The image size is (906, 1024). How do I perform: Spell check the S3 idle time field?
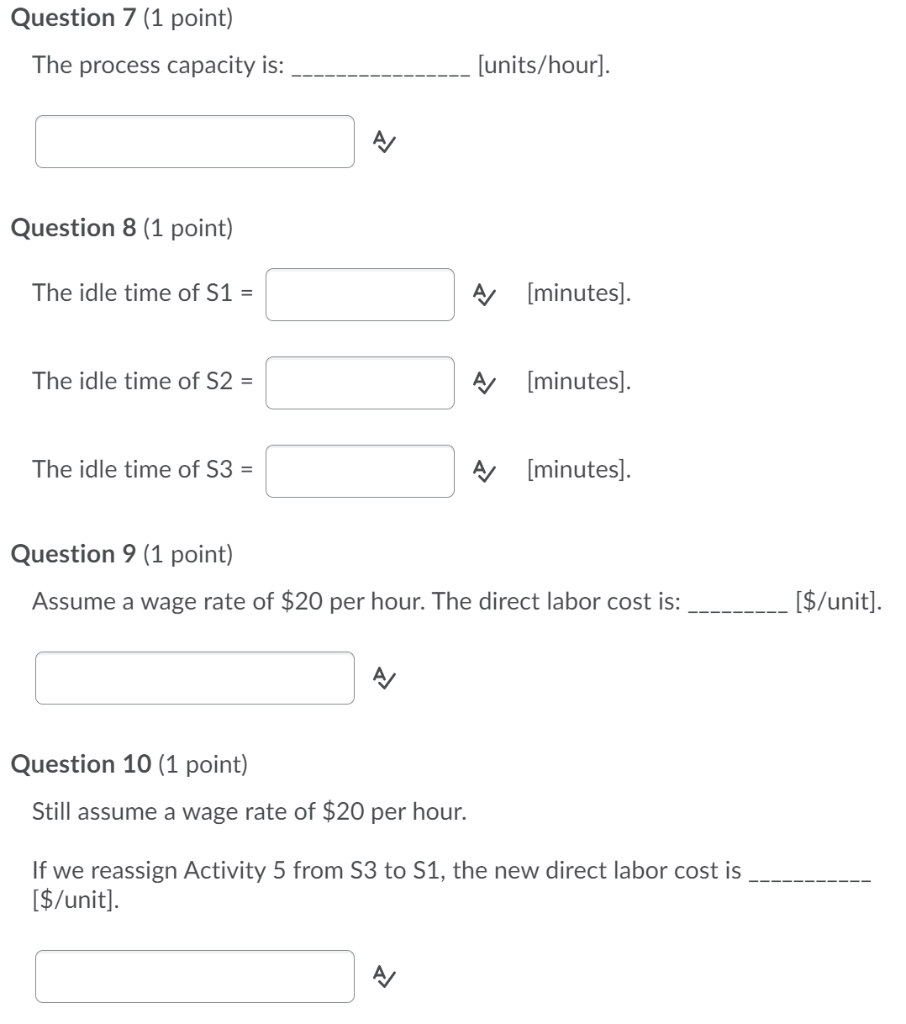483,471
